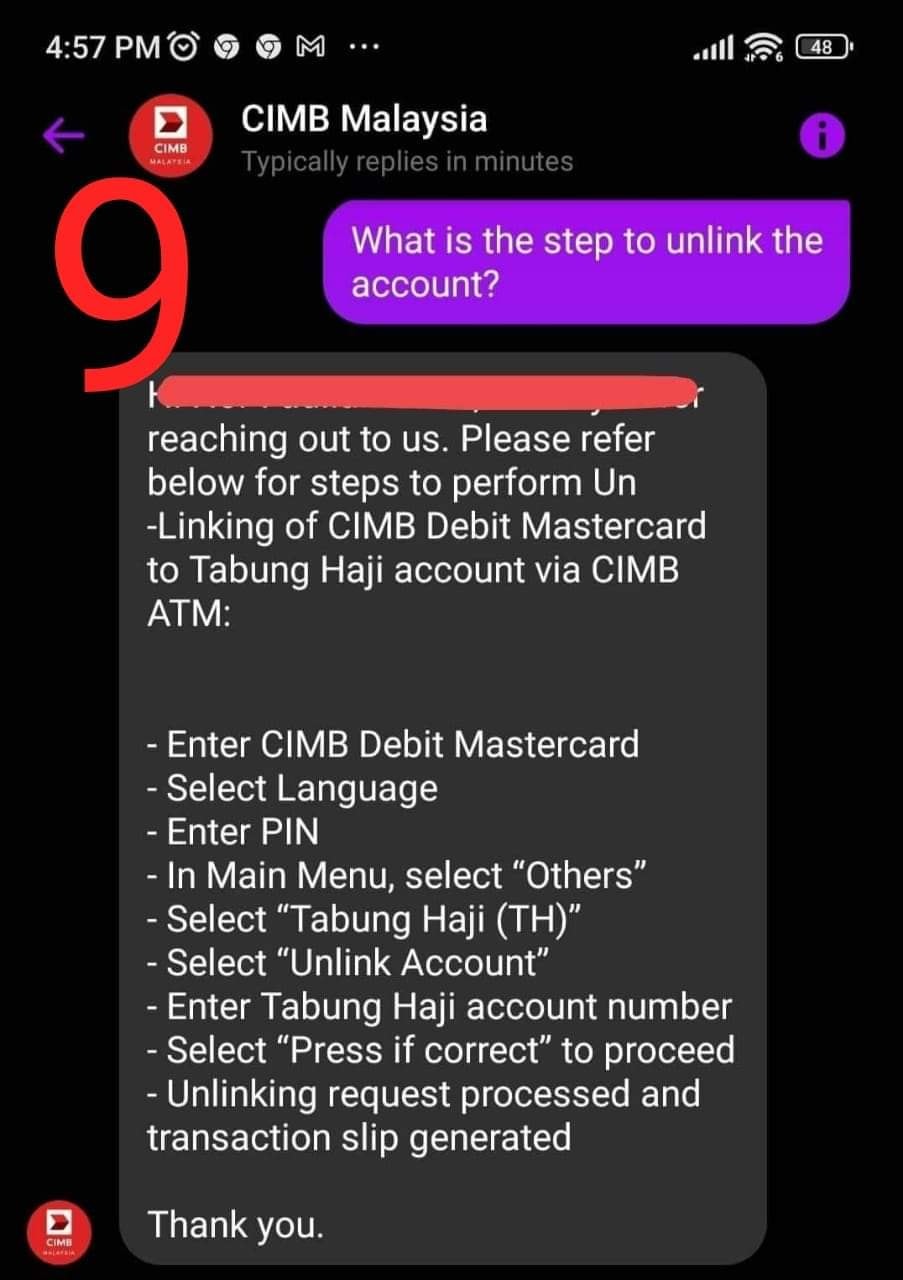Go back from the CIMB Malaysia chat

point(63,137)
